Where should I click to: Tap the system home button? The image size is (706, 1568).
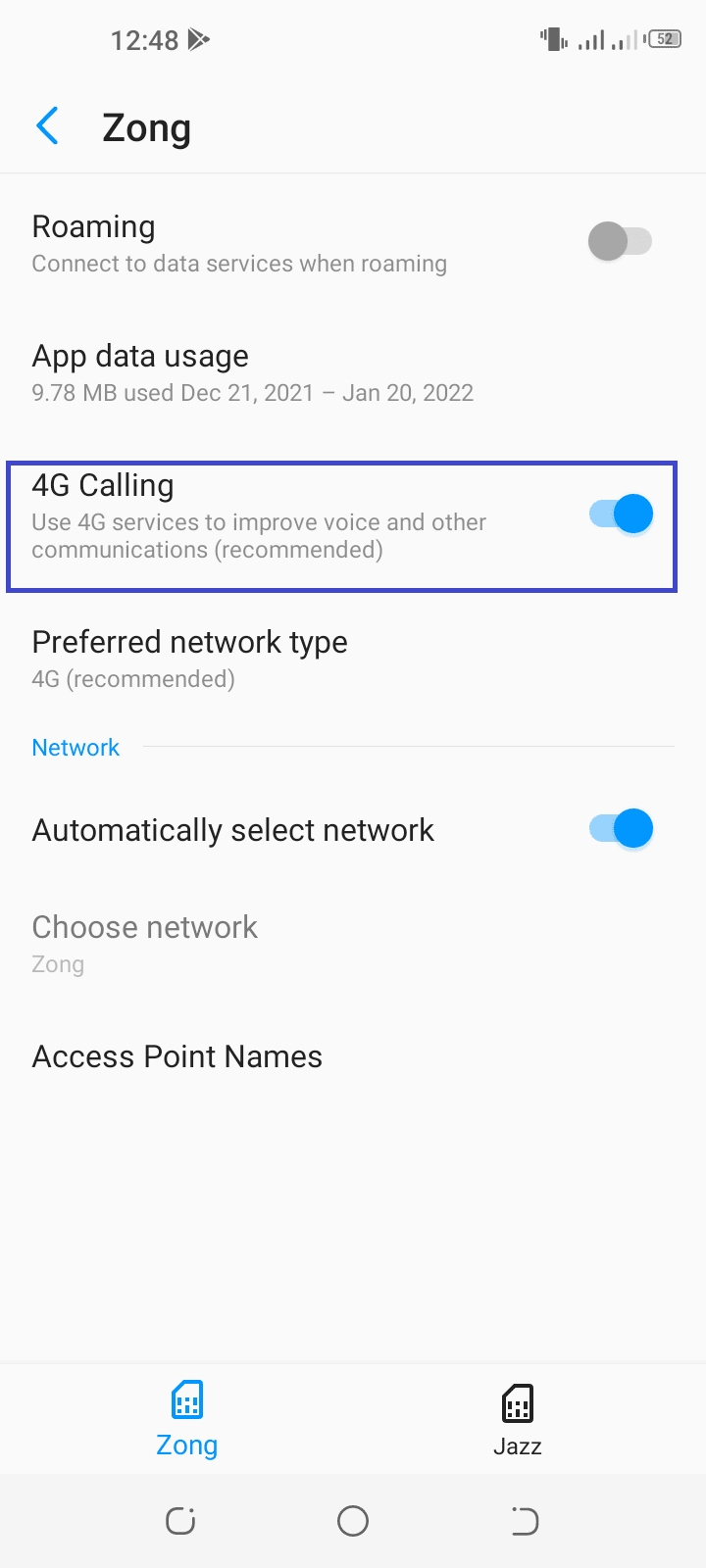pos(353,1521)
